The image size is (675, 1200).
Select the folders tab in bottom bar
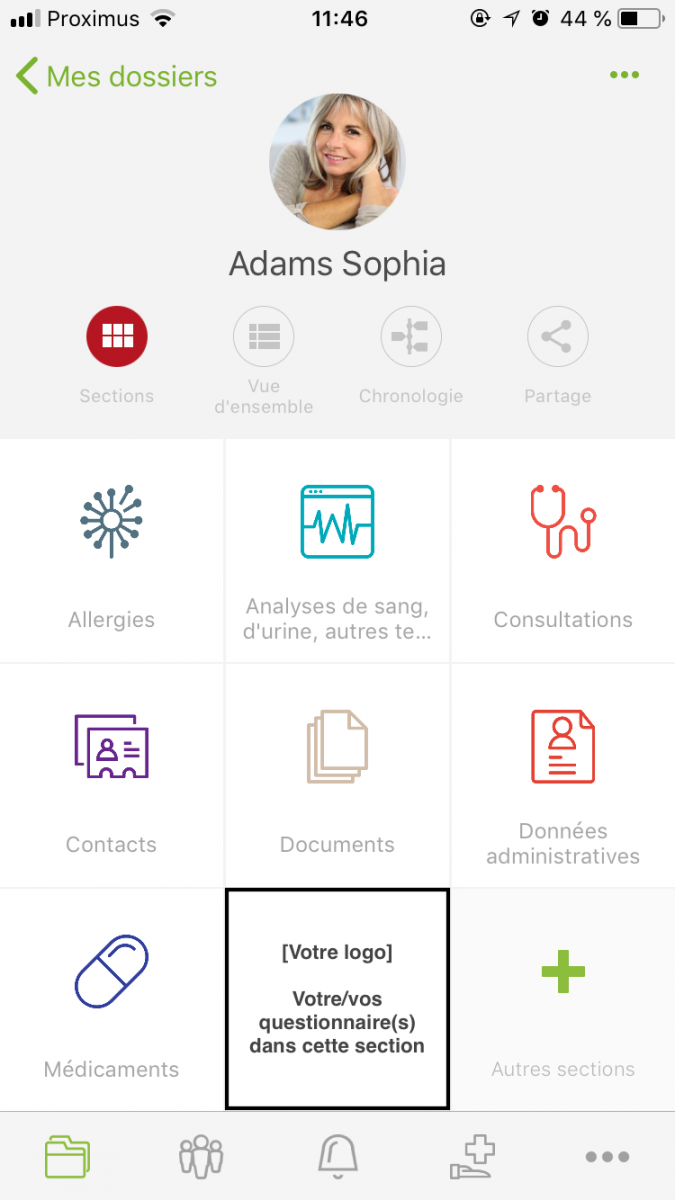tap(68, 1157)
